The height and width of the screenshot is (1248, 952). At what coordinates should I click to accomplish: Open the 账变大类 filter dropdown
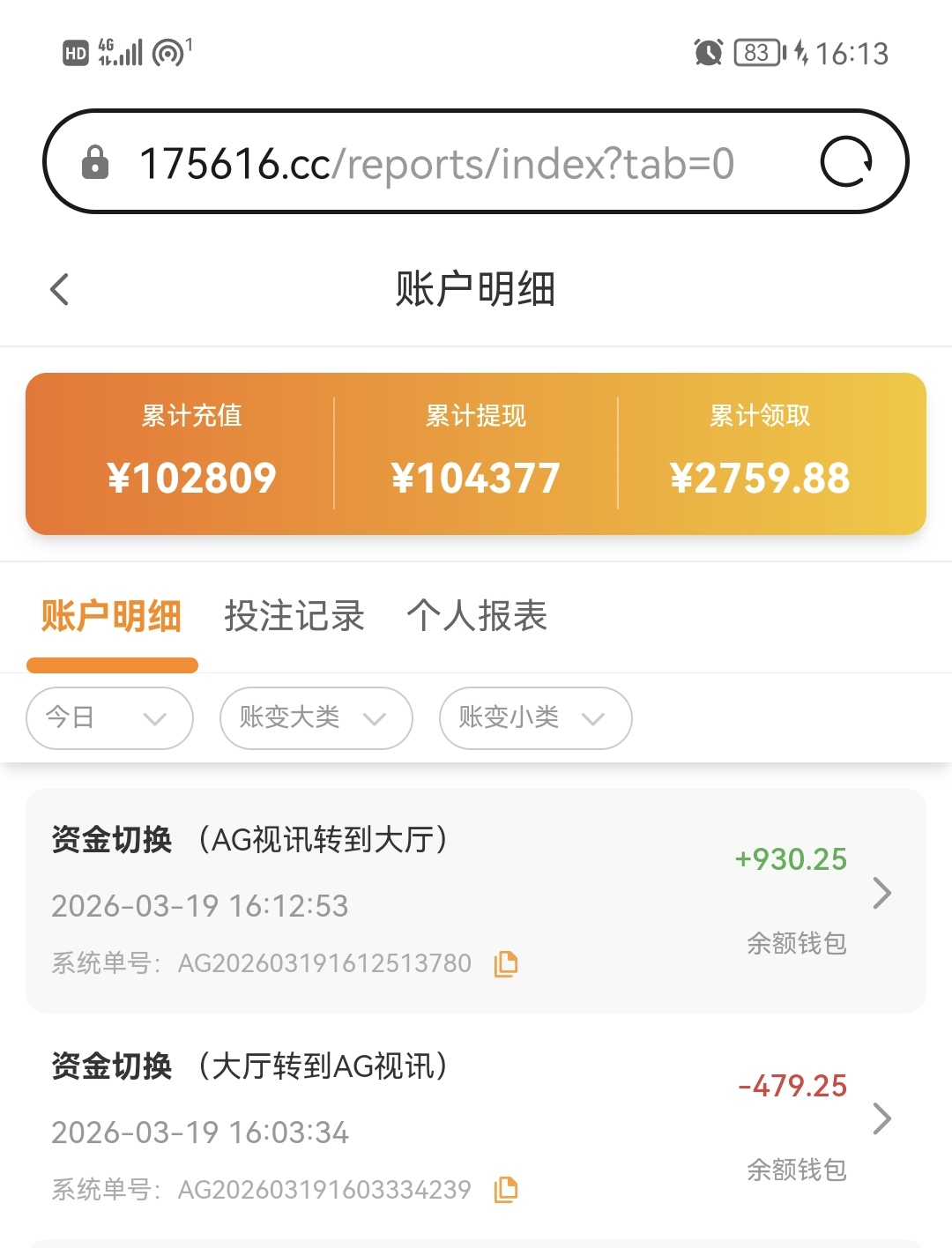pyautogui.click(x=316, y=718)
